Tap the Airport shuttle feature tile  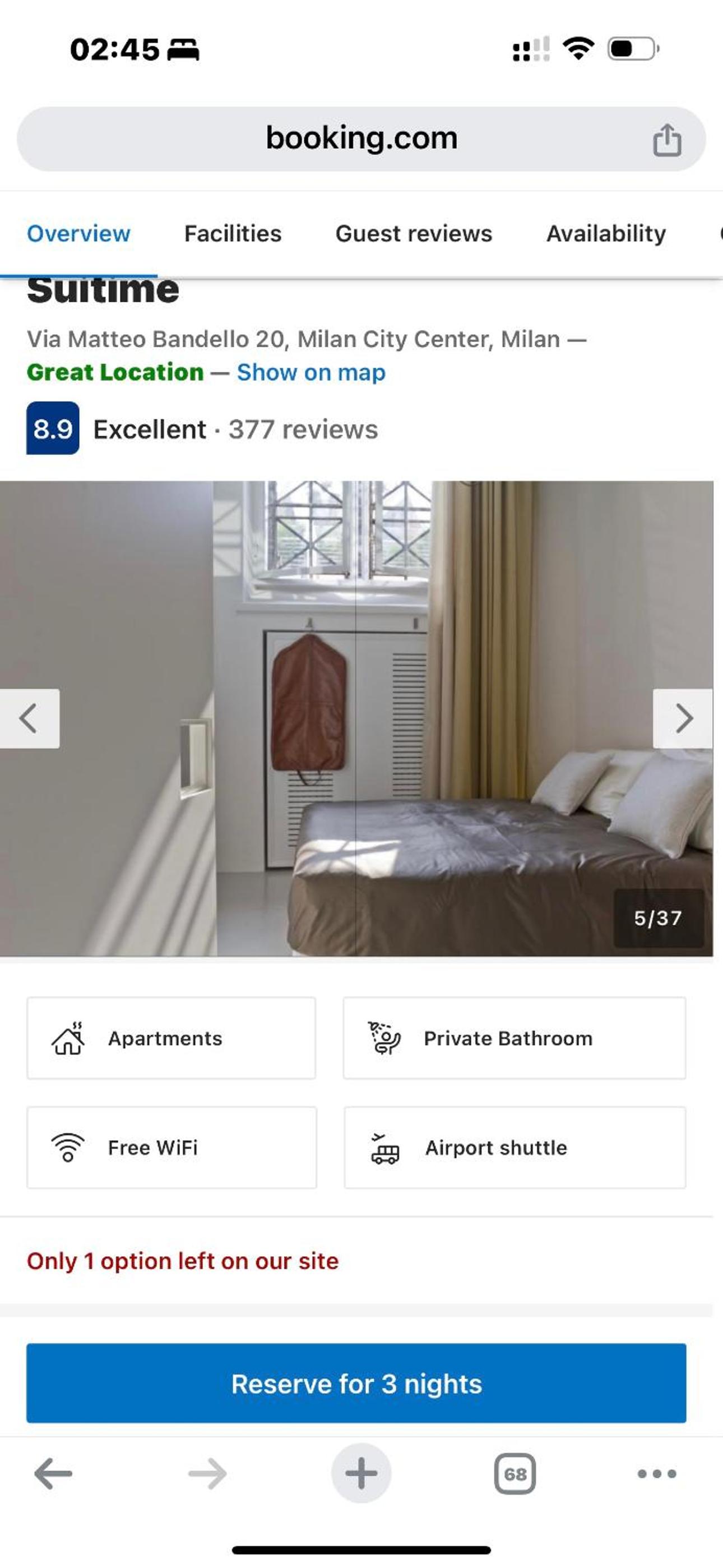515,1147
